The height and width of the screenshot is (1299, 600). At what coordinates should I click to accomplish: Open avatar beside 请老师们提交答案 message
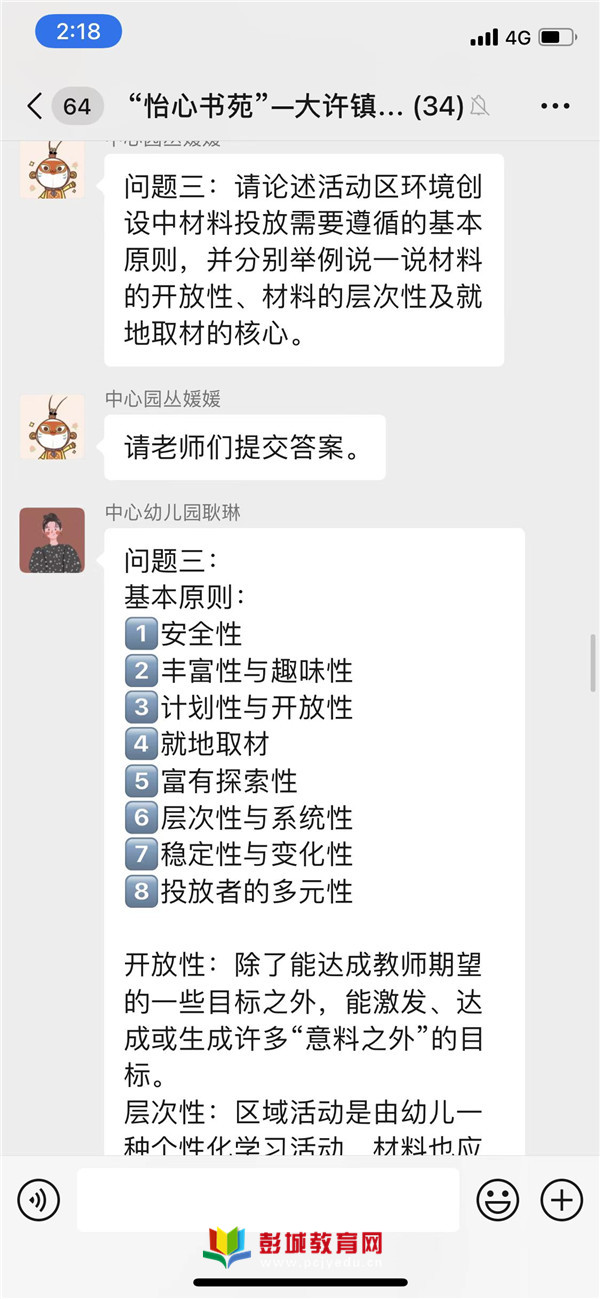click(x=52, y=427)
